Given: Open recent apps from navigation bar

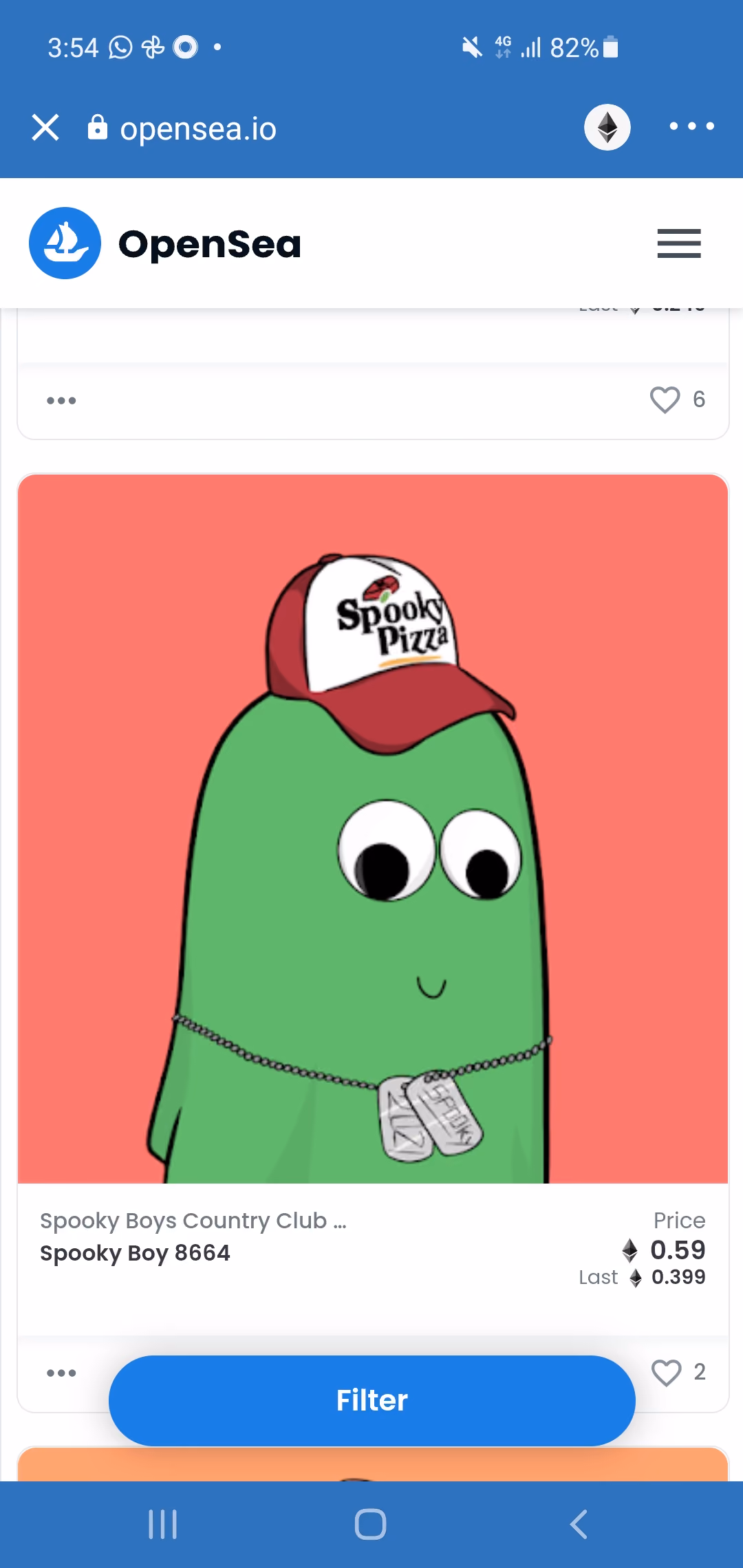Looking at the screenshot, I should pyautogui.click(x=163, y=1525).
